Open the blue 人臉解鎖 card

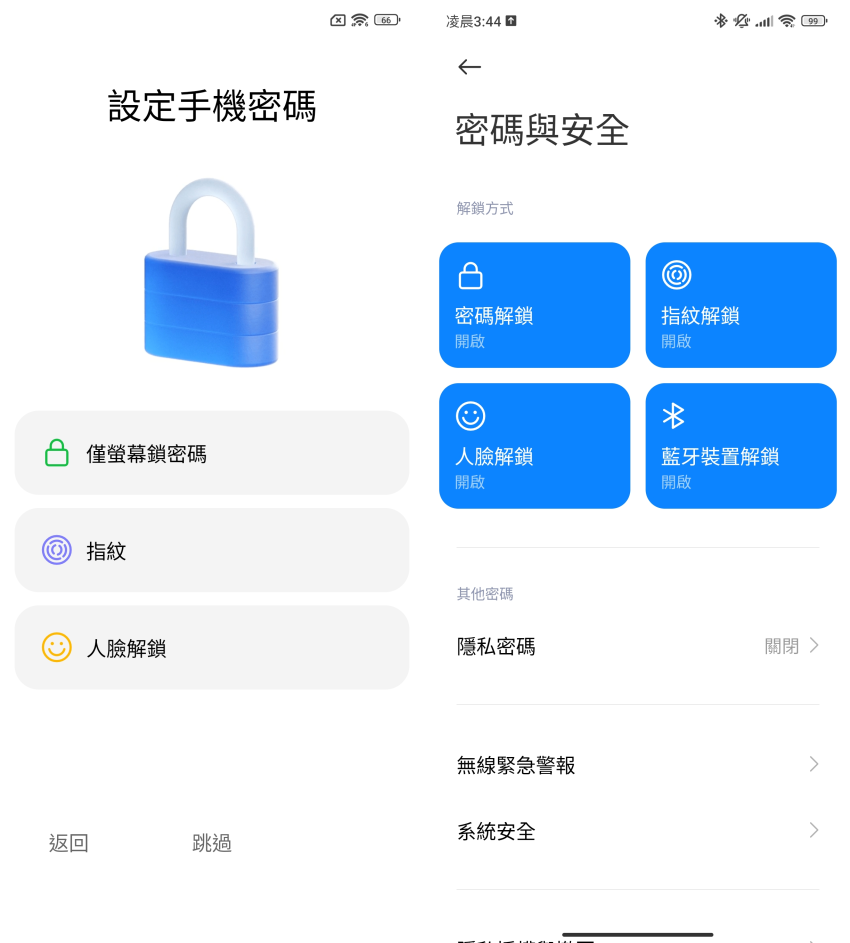[534, 446]
